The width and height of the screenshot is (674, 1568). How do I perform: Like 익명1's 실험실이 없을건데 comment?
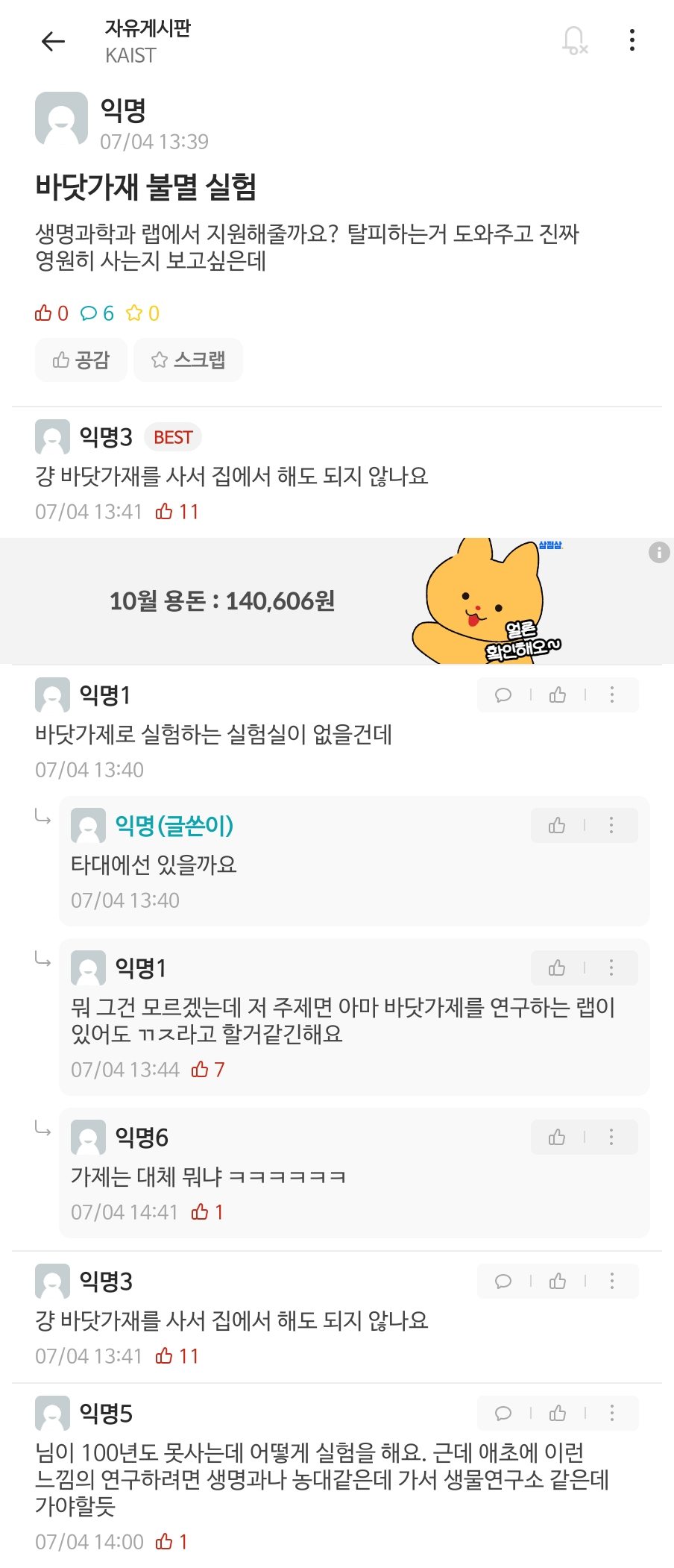(558, 695)
